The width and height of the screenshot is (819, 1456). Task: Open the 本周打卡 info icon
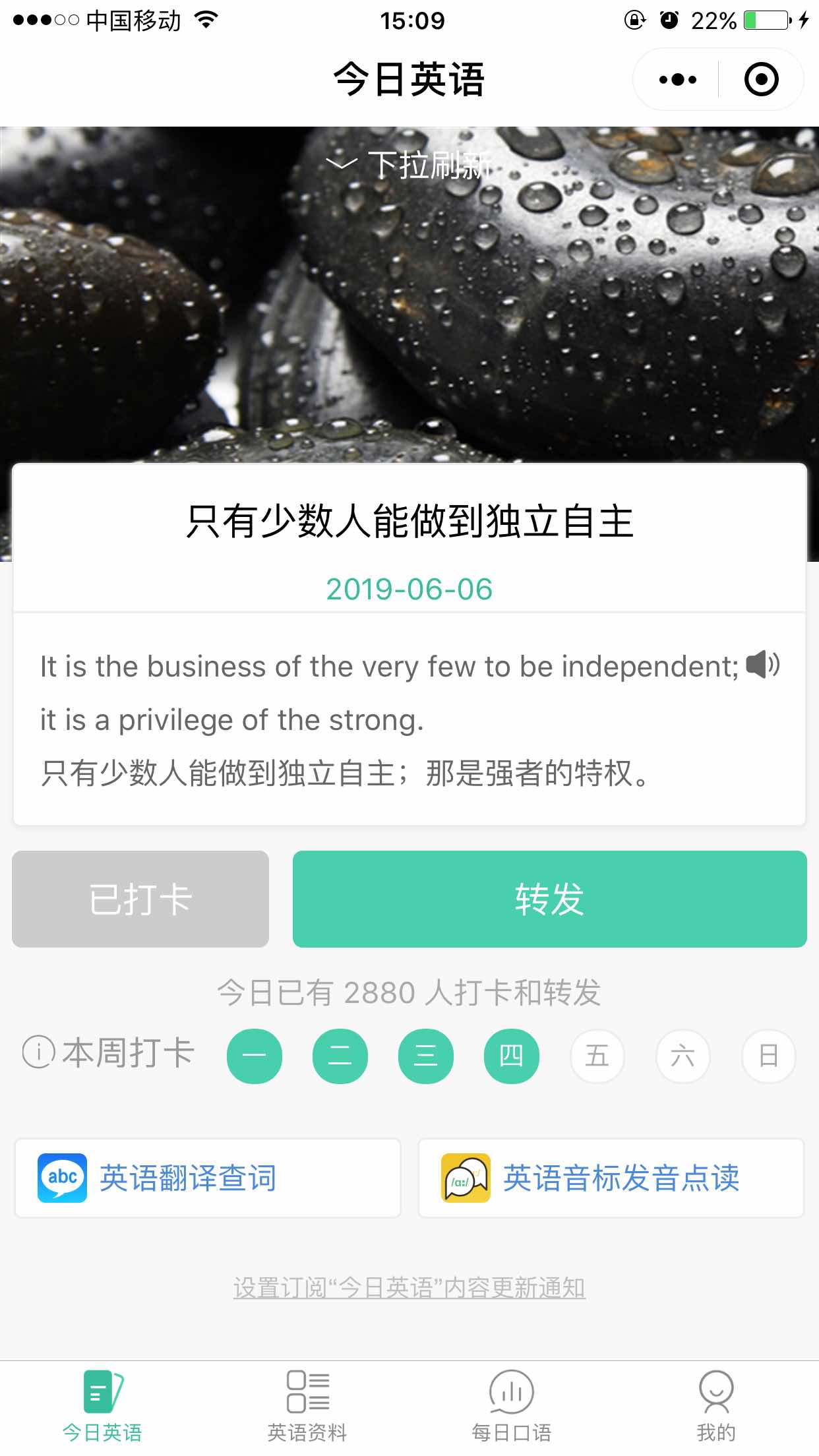(38, 1052)
